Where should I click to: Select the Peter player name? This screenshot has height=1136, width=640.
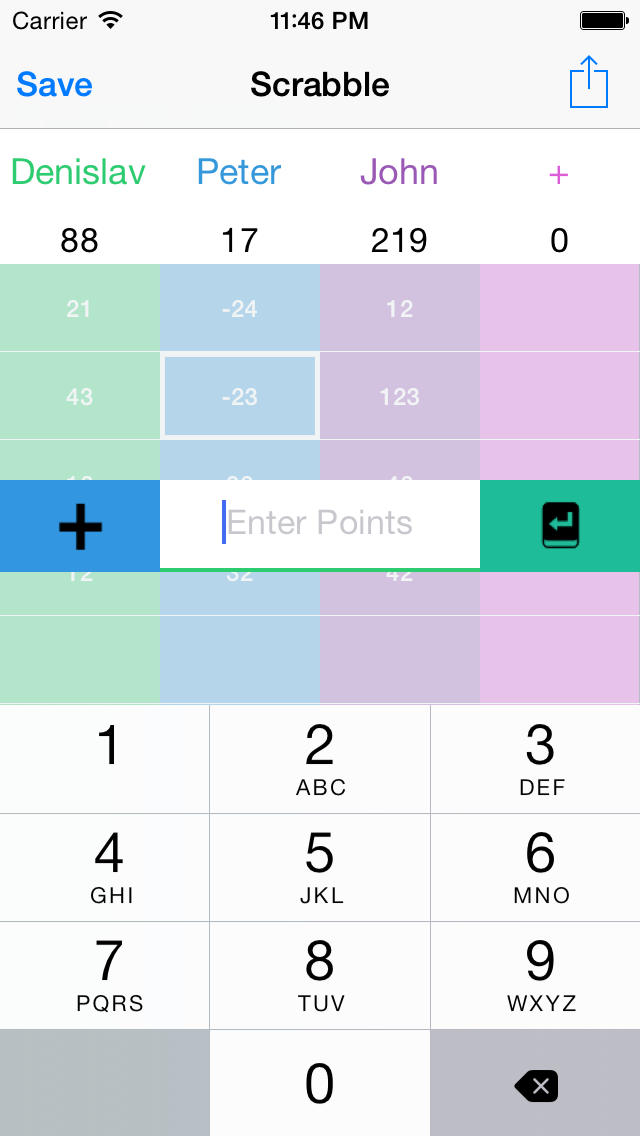(239, 172)
